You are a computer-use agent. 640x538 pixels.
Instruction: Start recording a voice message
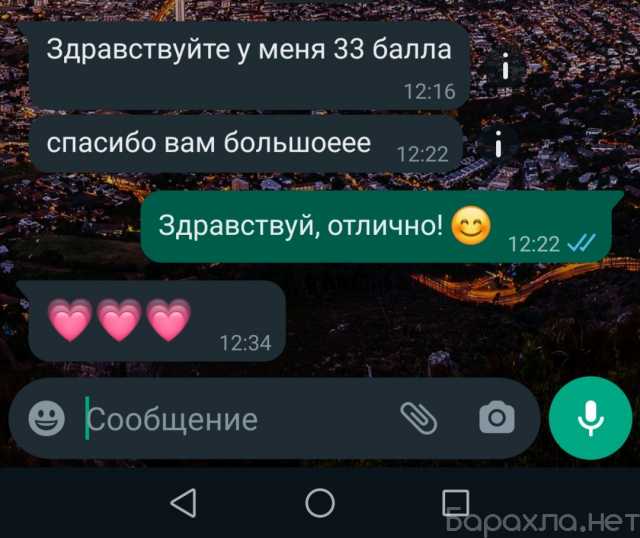click(x=590, y=418)
